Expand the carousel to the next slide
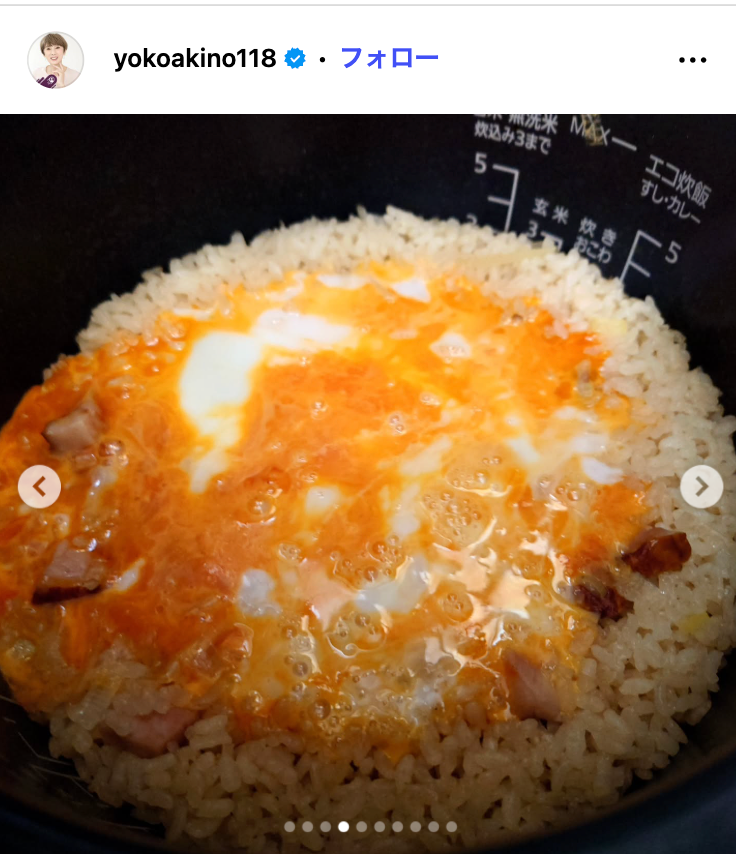736x854 pixels. coord(702,486)
